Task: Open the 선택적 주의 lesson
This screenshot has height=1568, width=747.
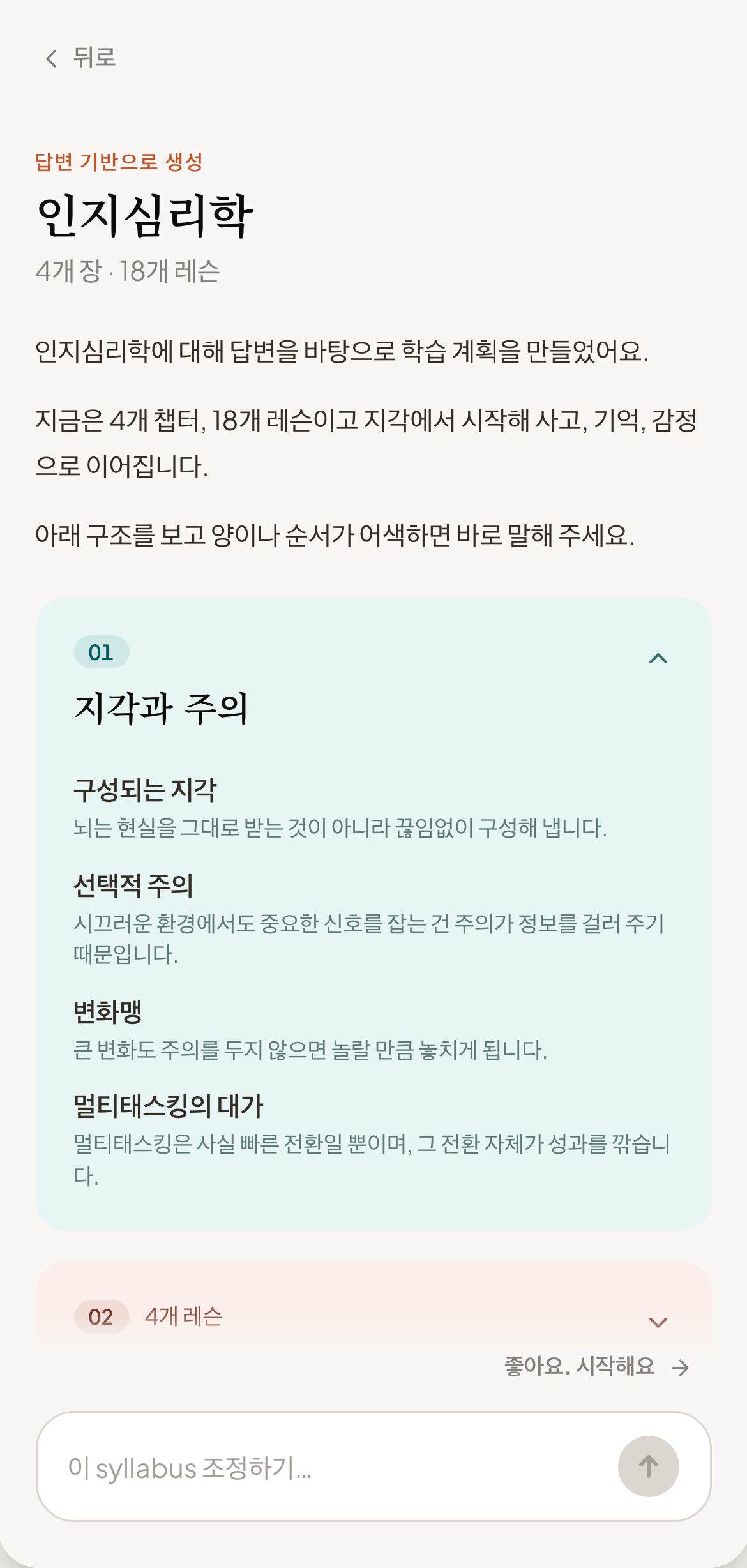Action: [373, 918]
